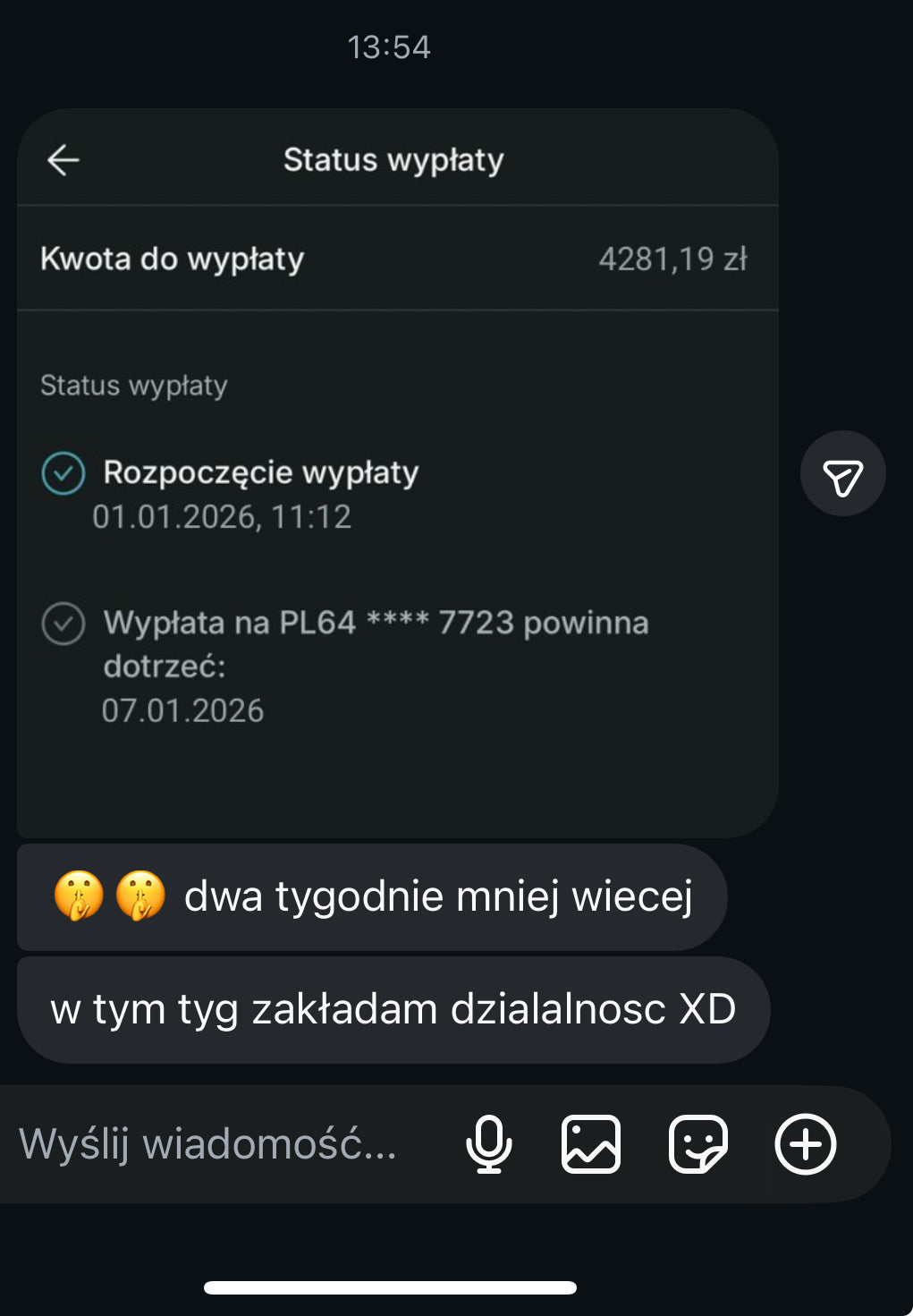Open the sticker picker
Screen dimensions: 913x1316
[697, 1143]
